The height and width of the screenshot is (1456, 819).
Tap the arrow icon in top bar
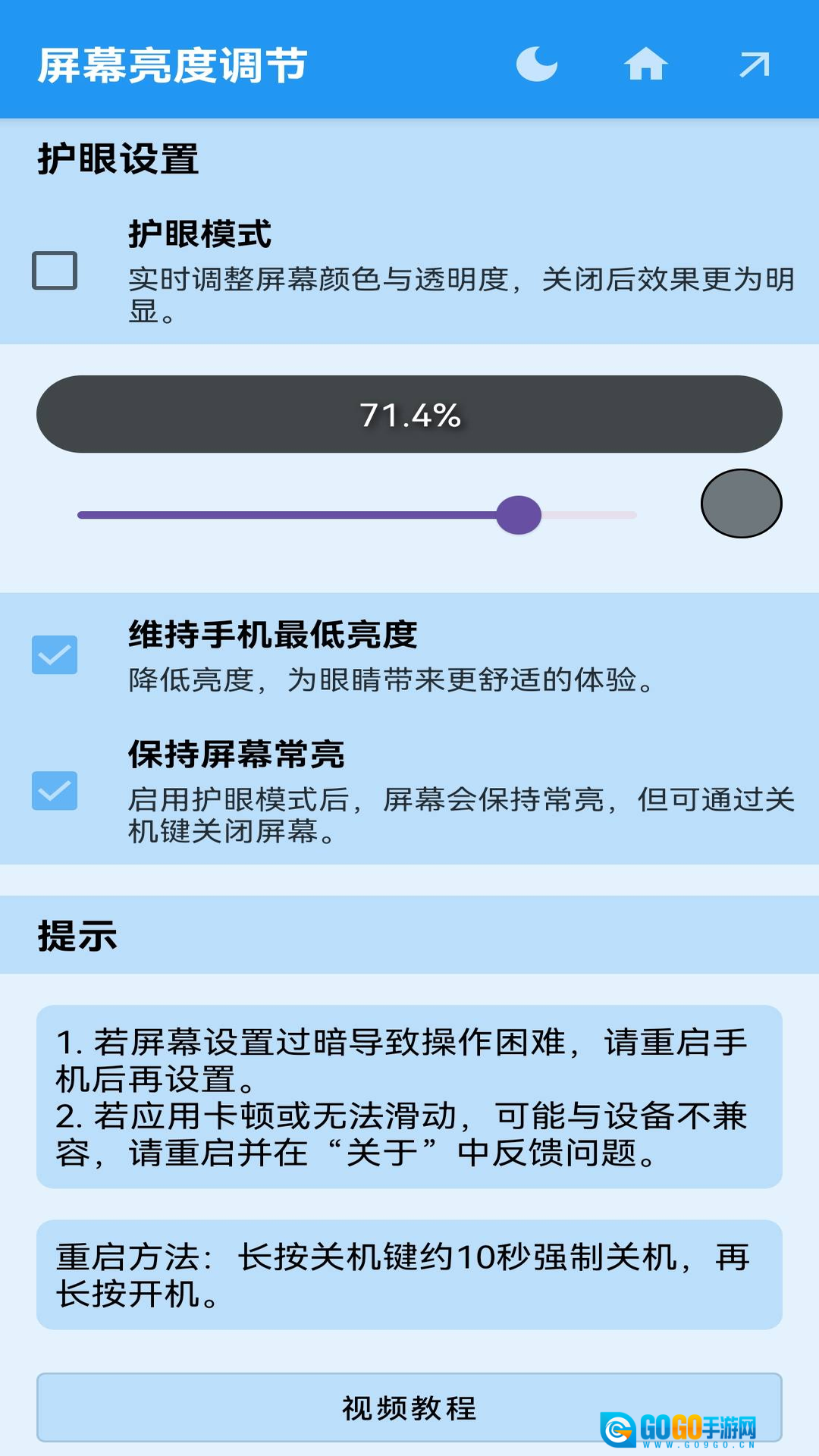point(754,64)
